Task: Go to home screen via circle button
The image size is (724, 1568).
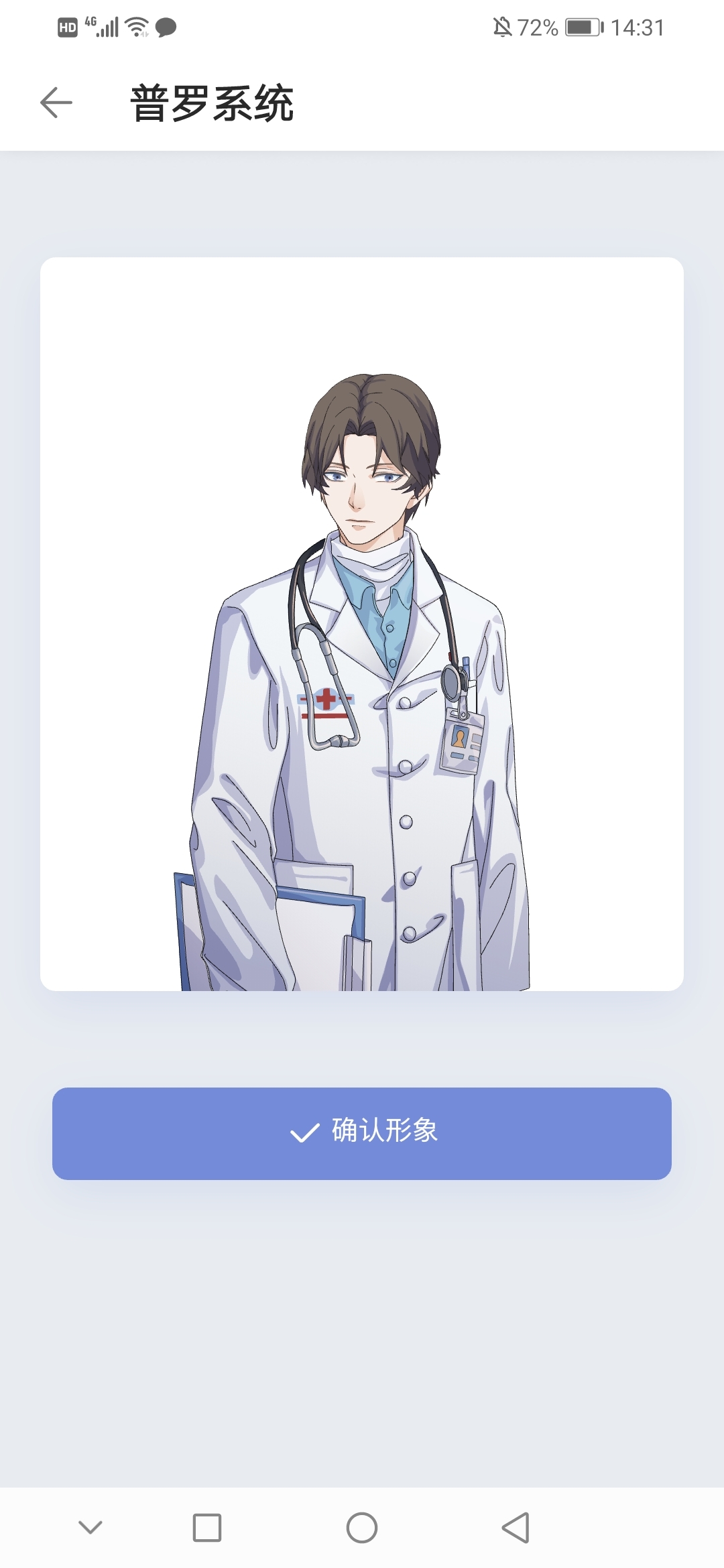Action: click(362, 1527)
